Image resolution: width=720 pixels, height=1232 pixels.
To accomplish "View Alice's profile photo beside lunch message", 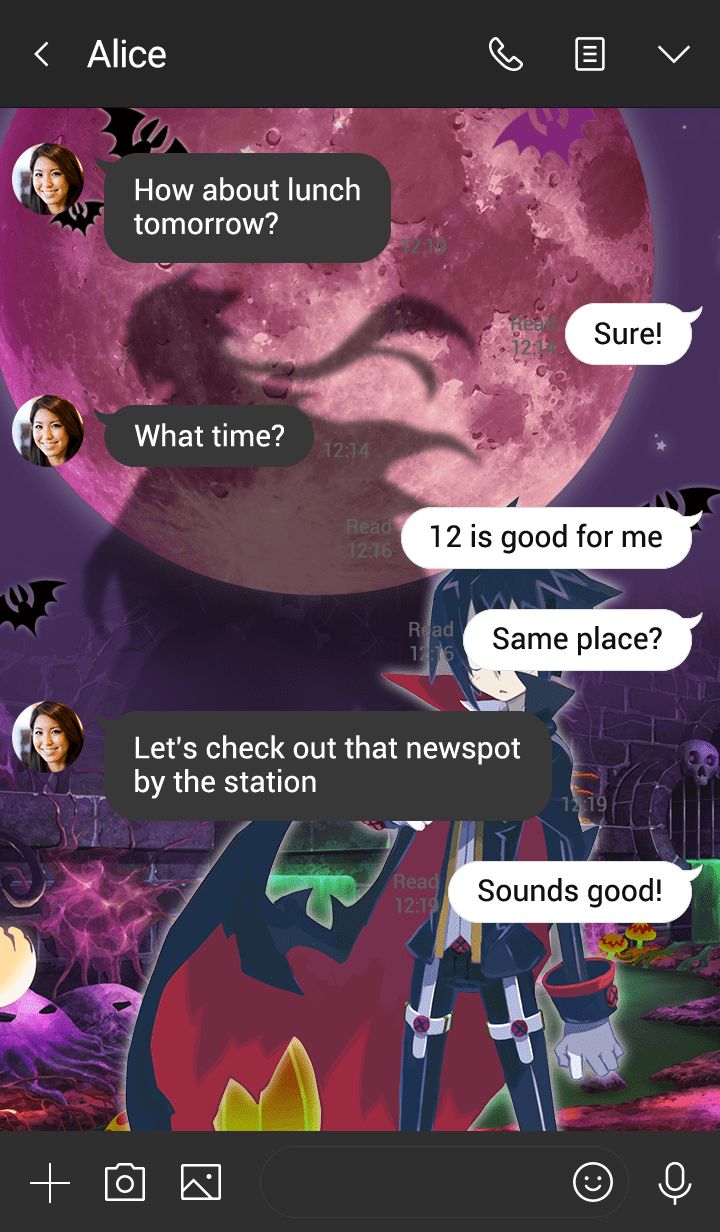I will click(x=48, y=179).
